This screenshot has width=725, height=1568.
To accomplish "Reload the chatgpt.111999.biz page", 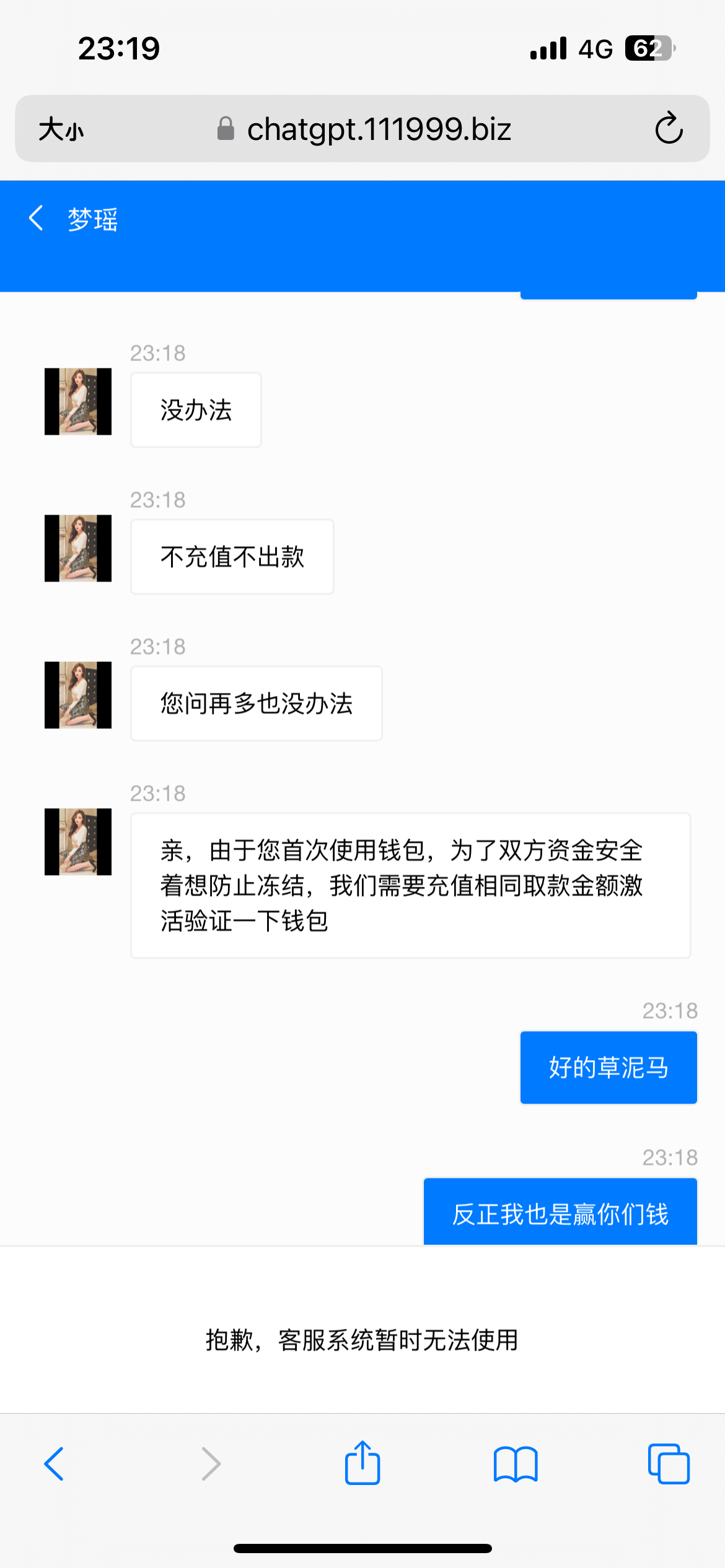I will pos(669,129).
